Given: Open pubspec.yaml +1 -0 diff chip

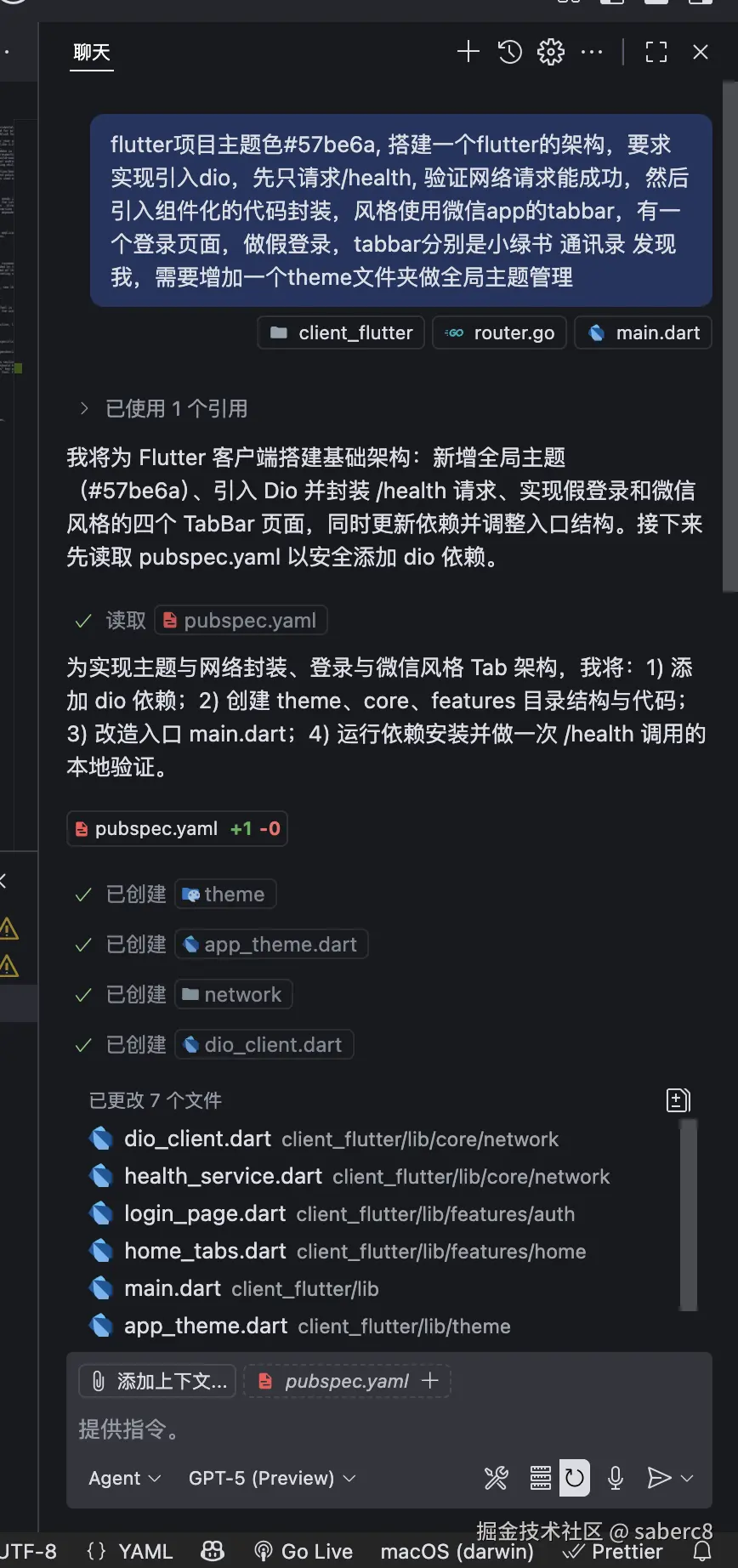Looking at the screenshot, I should (177, 828).
